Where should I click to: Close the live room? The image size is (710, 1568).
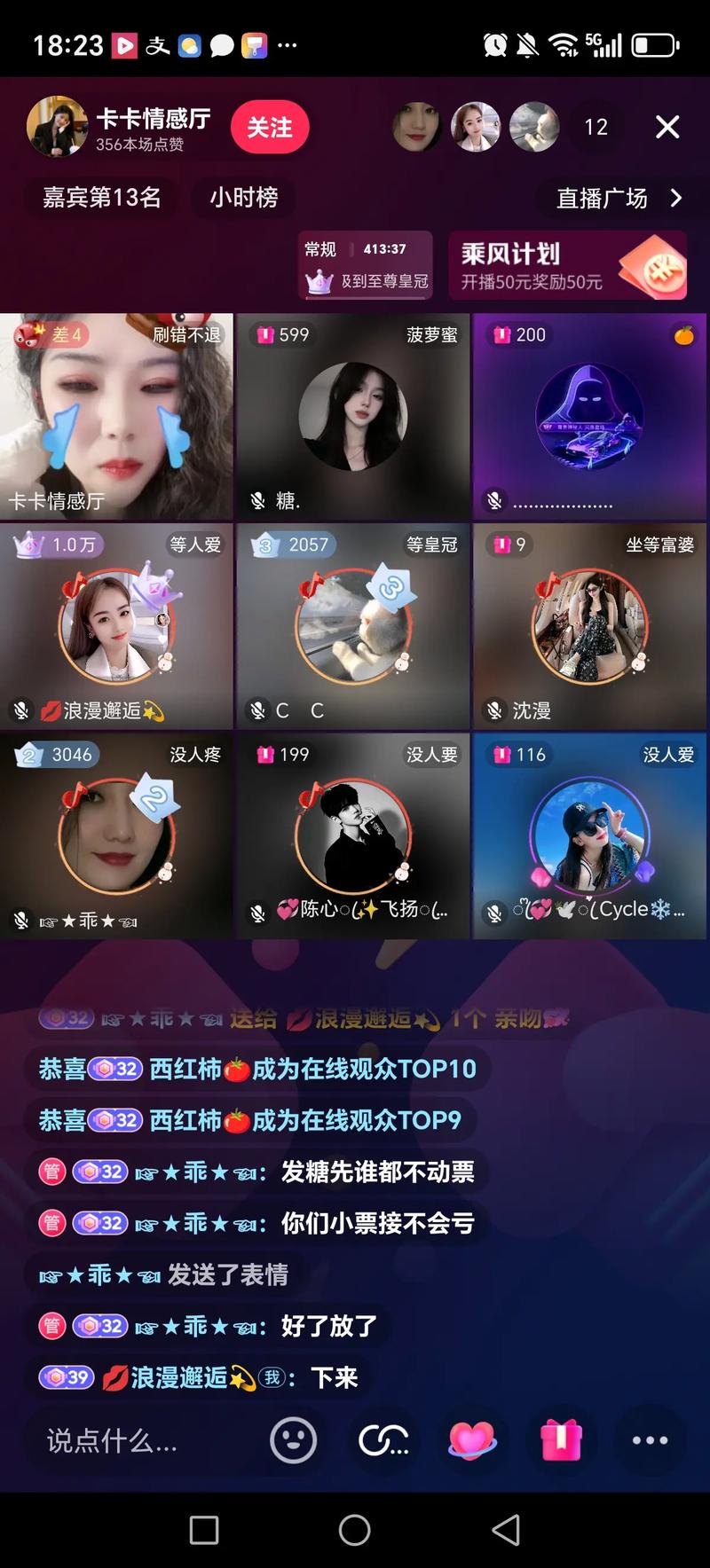[x=667, y=128]
